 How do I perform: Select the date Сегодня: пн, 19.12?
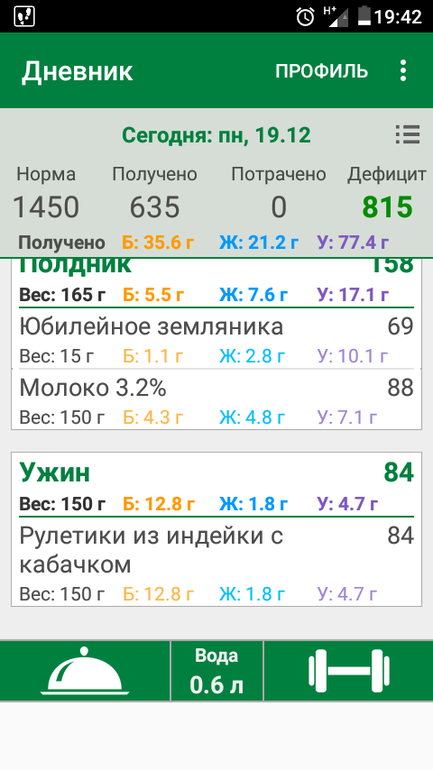tap(216, 135)
